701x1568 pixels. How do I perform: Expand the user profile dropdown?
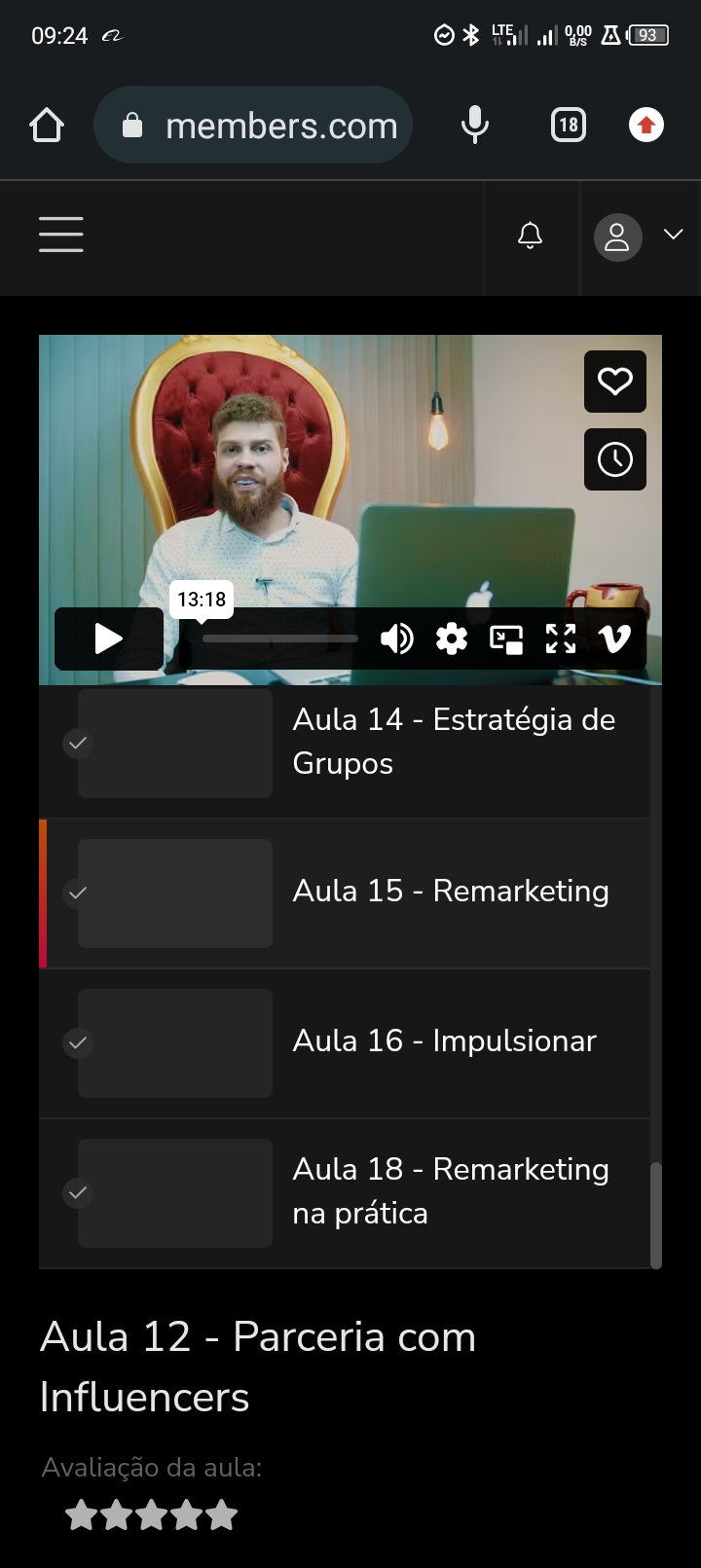coord(639,237)
